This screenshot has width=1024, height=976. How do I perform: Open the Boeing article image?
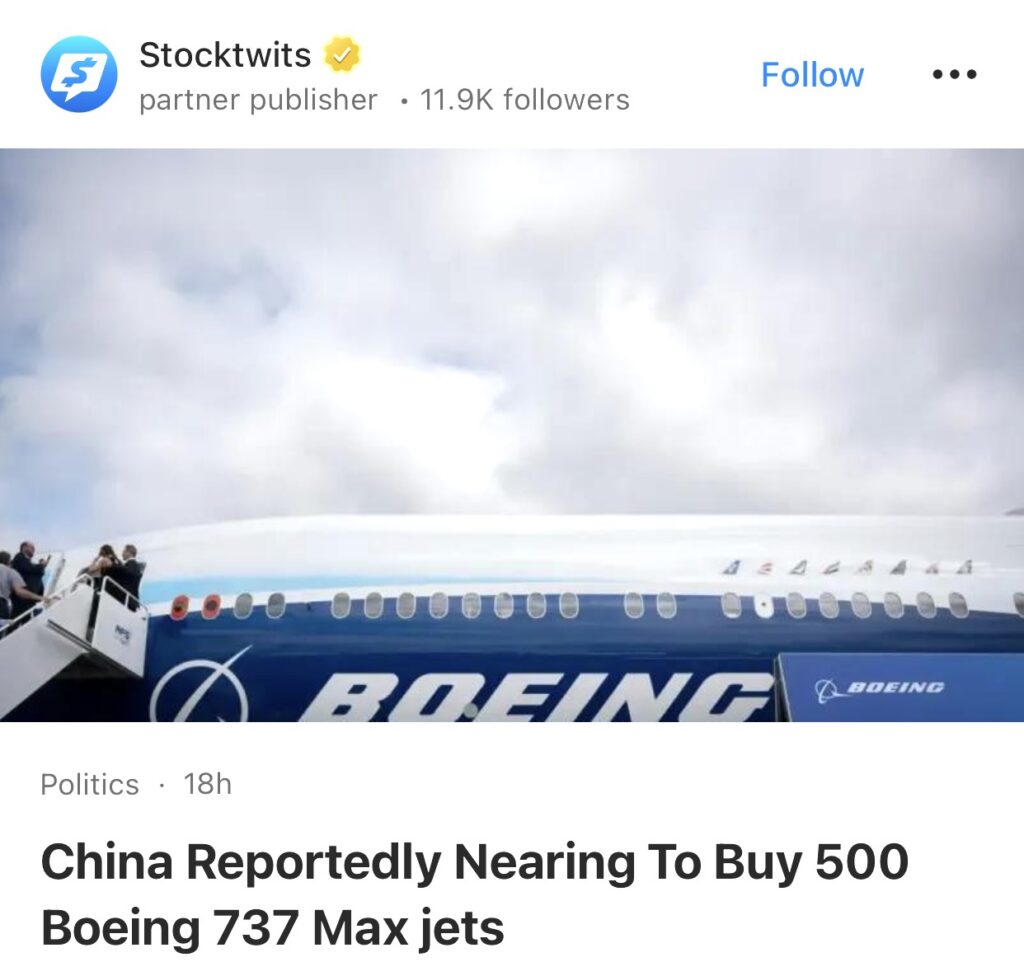[x=512, y=435]
